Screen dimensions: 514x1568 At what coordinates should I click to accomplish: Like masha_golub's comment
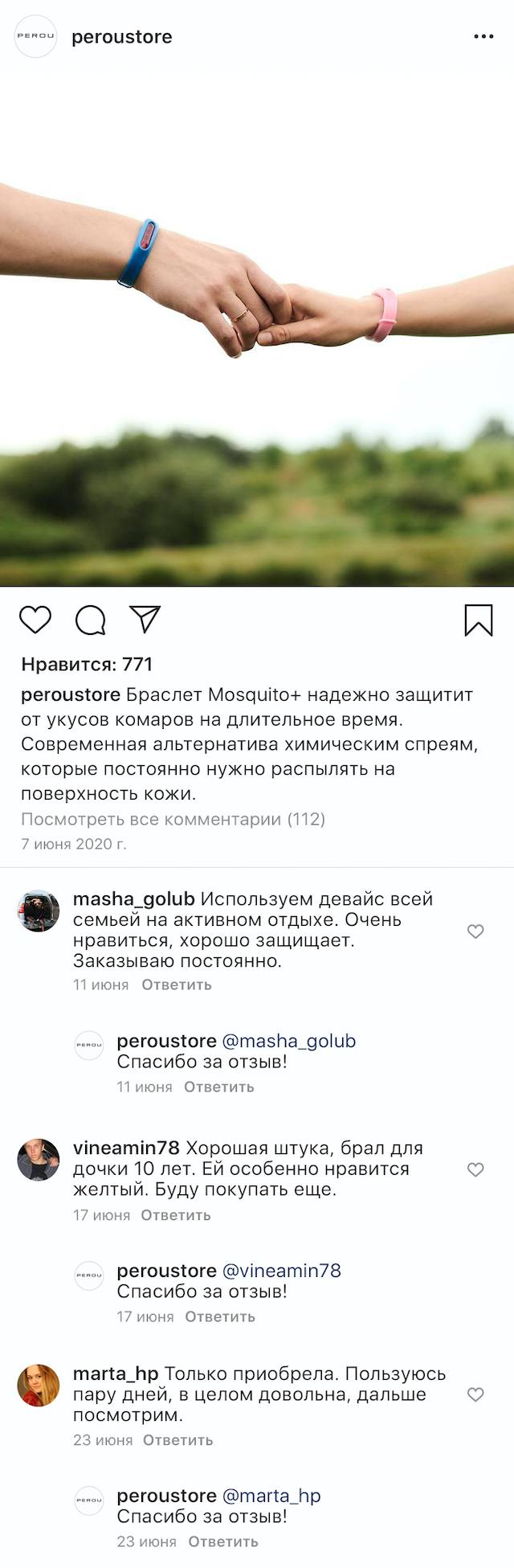[x=475, y=931]
